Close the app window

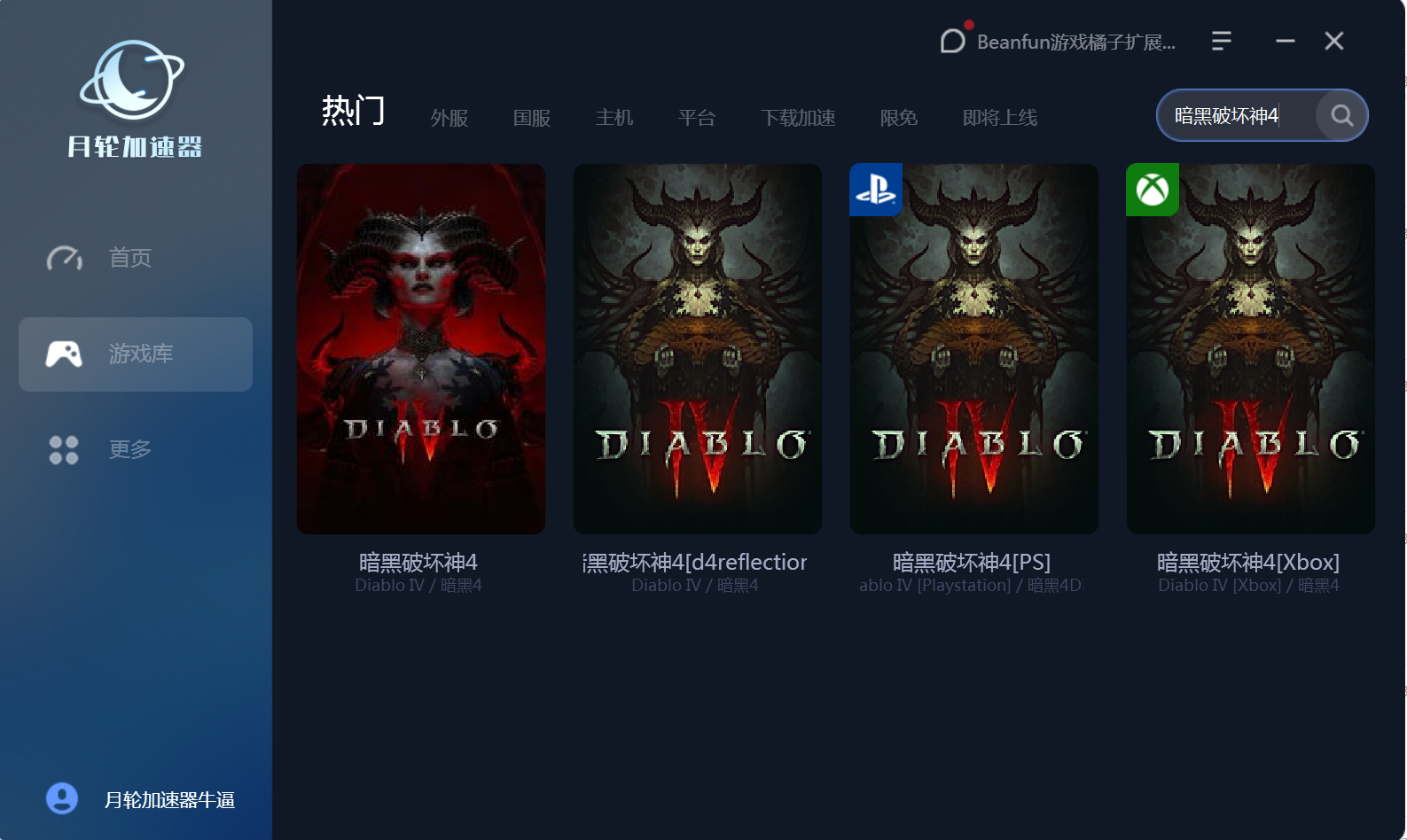(x=1333, y=41)
